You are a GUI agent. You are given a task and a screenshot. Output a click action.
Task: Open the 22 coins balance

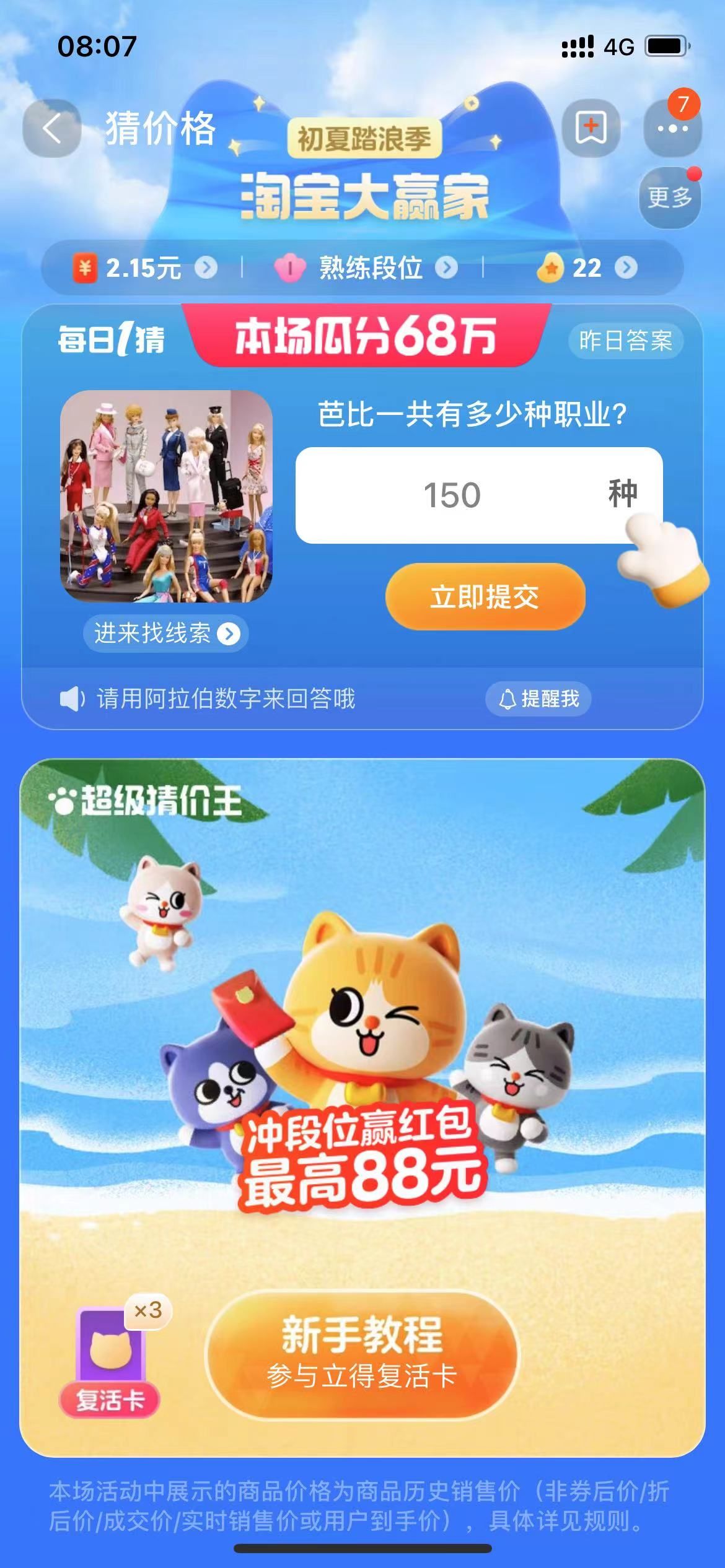click(587, 268)
